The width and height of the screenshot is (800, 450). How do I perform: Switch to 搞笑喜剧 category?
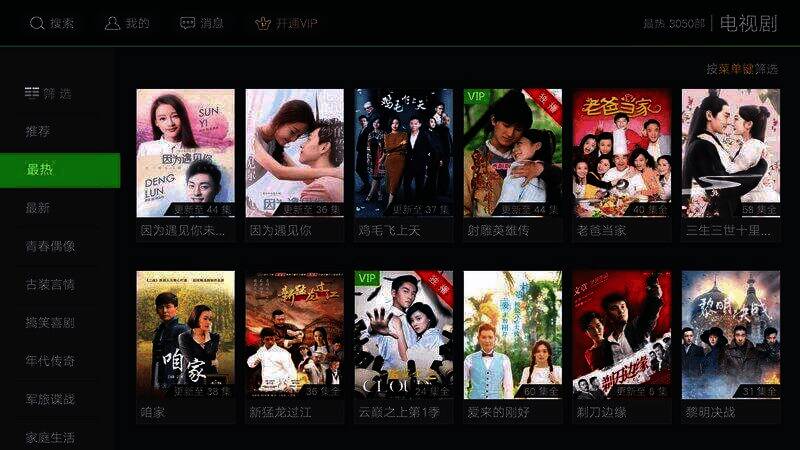[50, 322]
